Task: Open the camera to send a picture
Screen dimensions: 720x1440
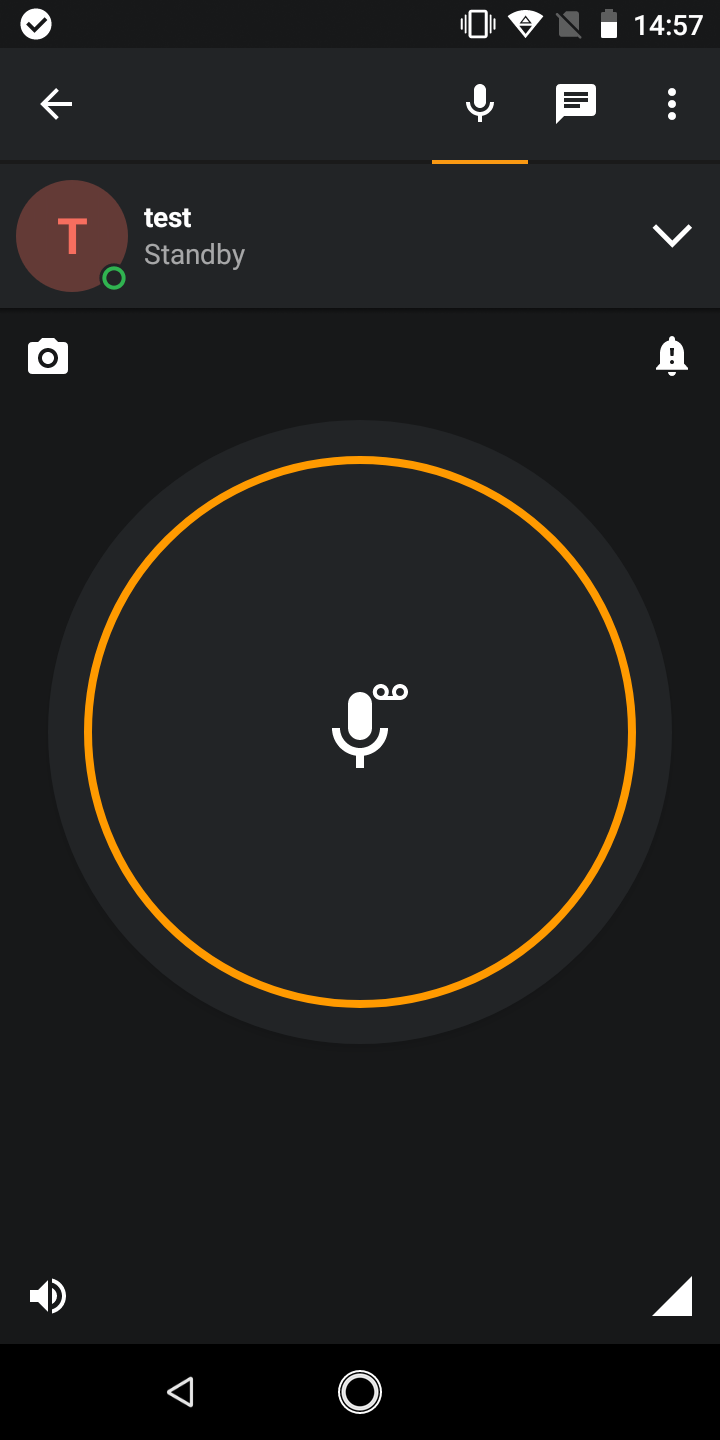Action: [47, 356]
